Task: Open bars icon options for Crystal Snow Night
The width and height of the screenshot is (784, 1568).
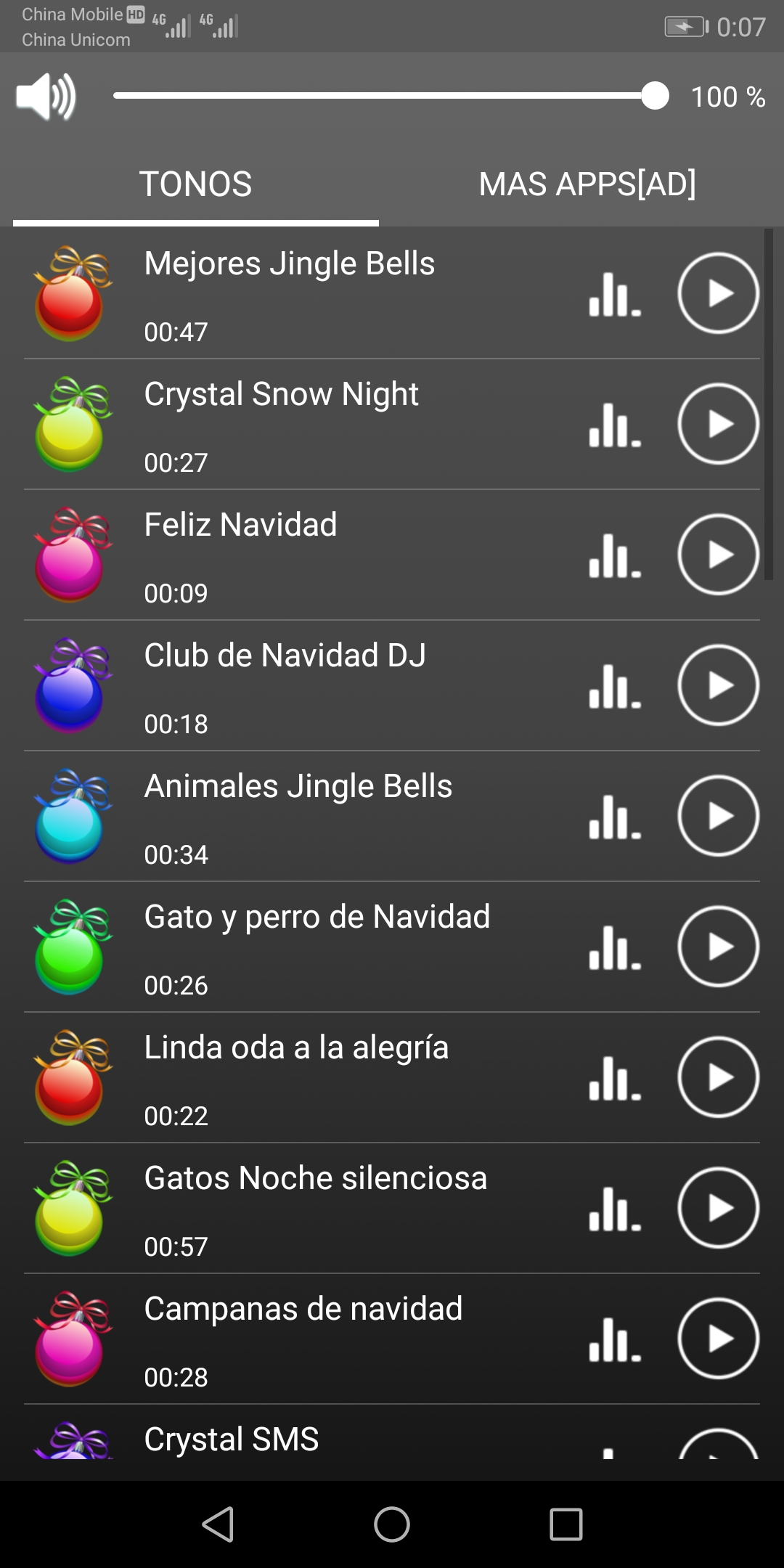Action: click(x=615, y=425)
